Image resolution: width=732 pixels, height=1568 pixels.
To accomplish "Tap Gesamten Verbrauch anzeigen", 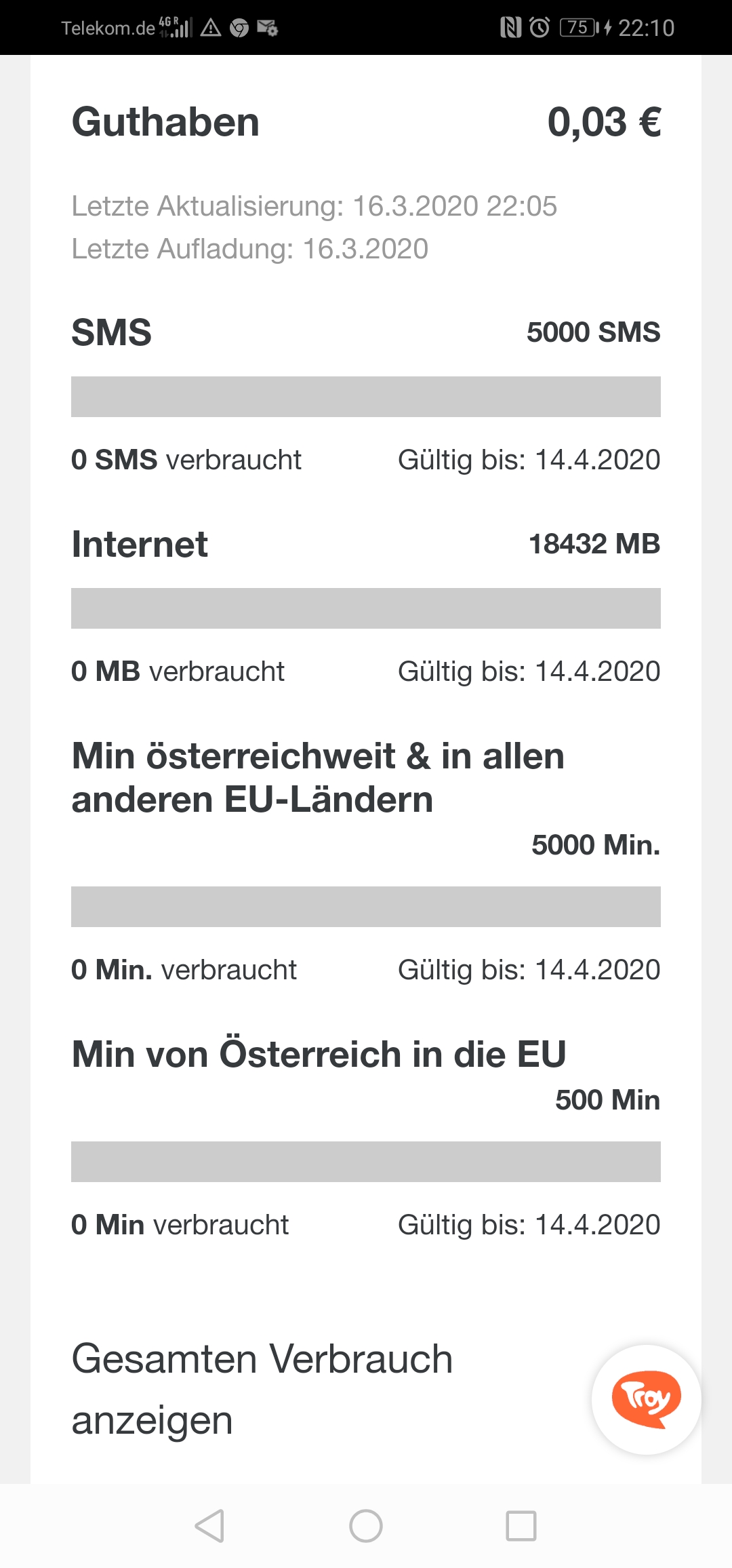I will click(262, 1389).
